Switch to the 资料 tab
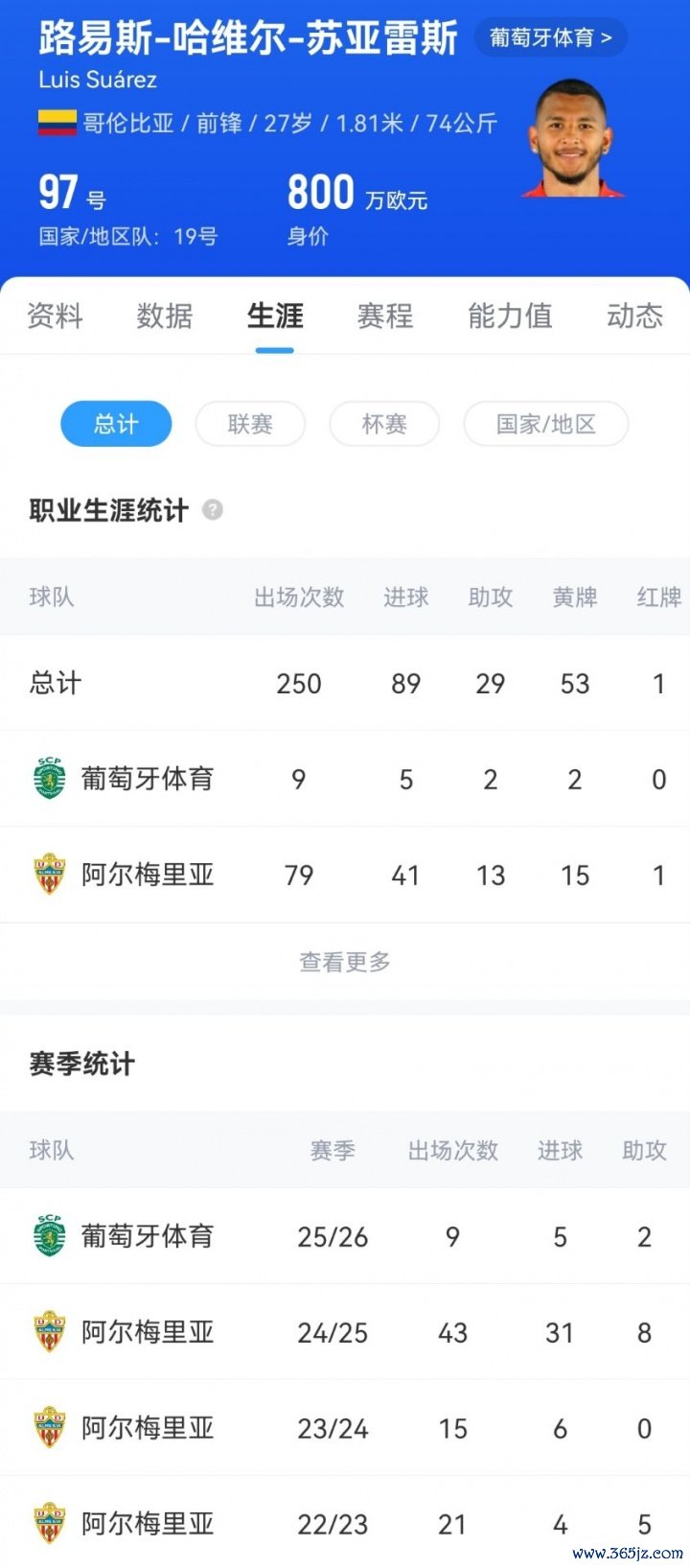The image size is (690, 1568). (x=55, y=316)
